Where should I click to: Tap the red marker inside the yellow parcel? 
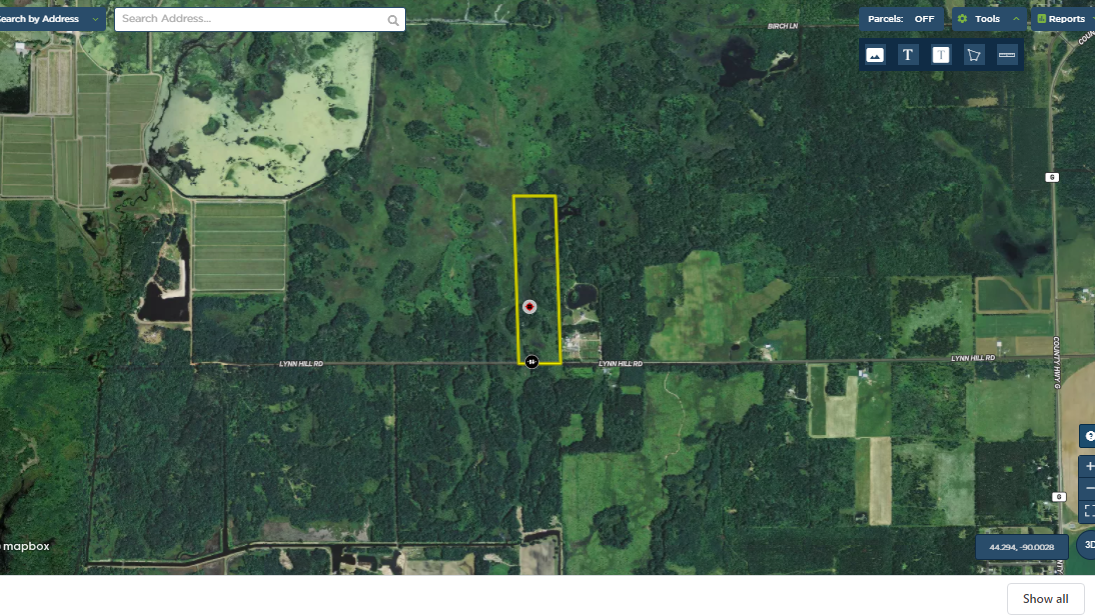[x=530, y=307]
